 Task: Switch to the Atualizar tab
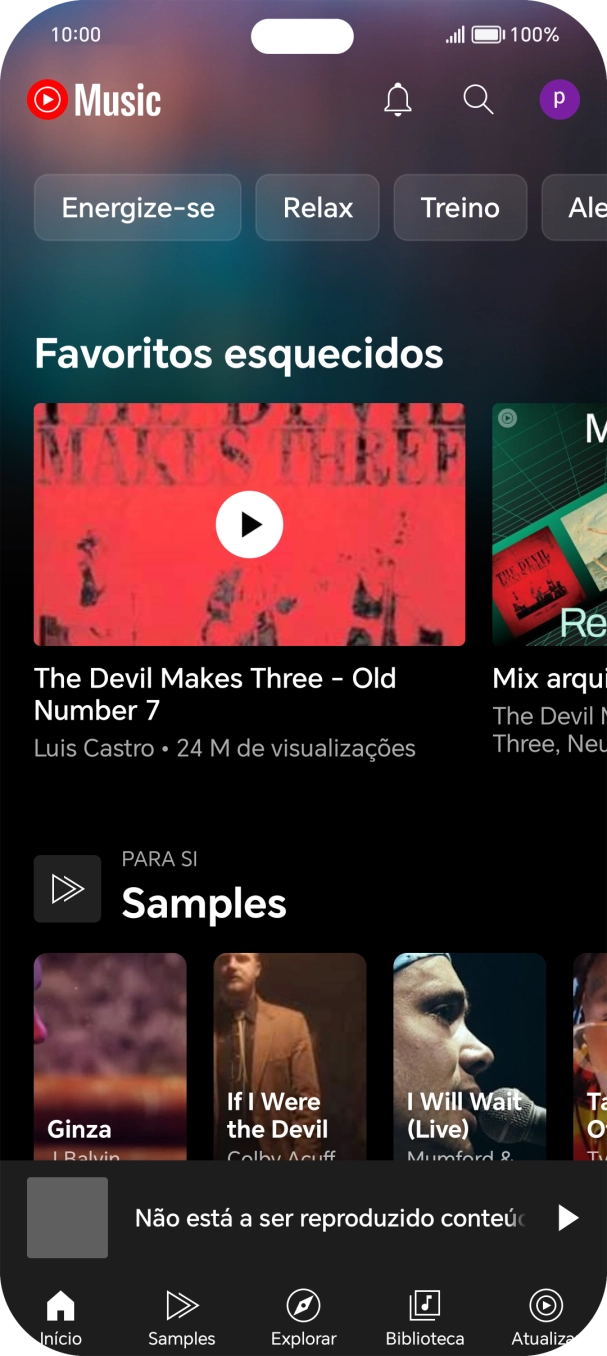[x=546, y=1318]
